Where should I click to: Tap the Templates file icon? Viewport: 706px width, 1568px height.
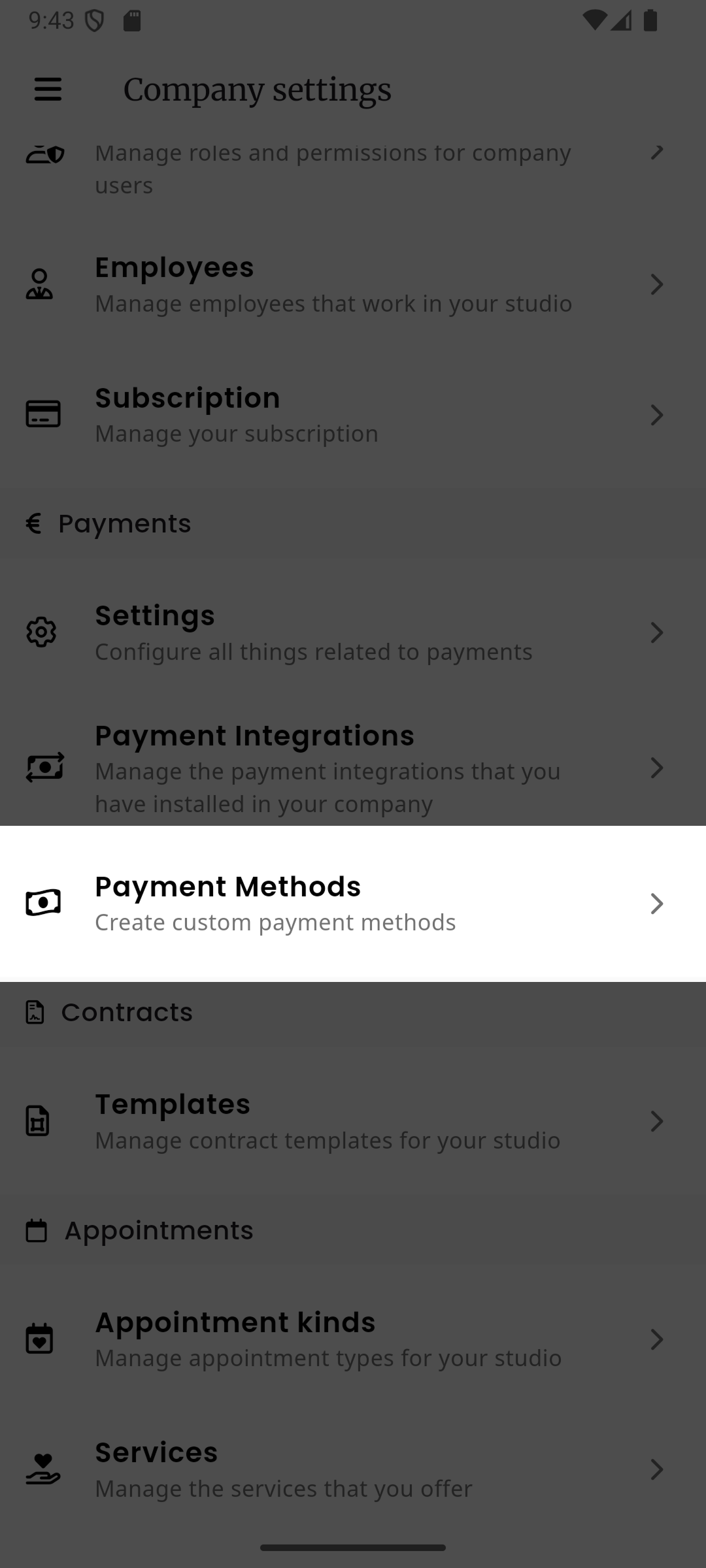(37, 1120)
